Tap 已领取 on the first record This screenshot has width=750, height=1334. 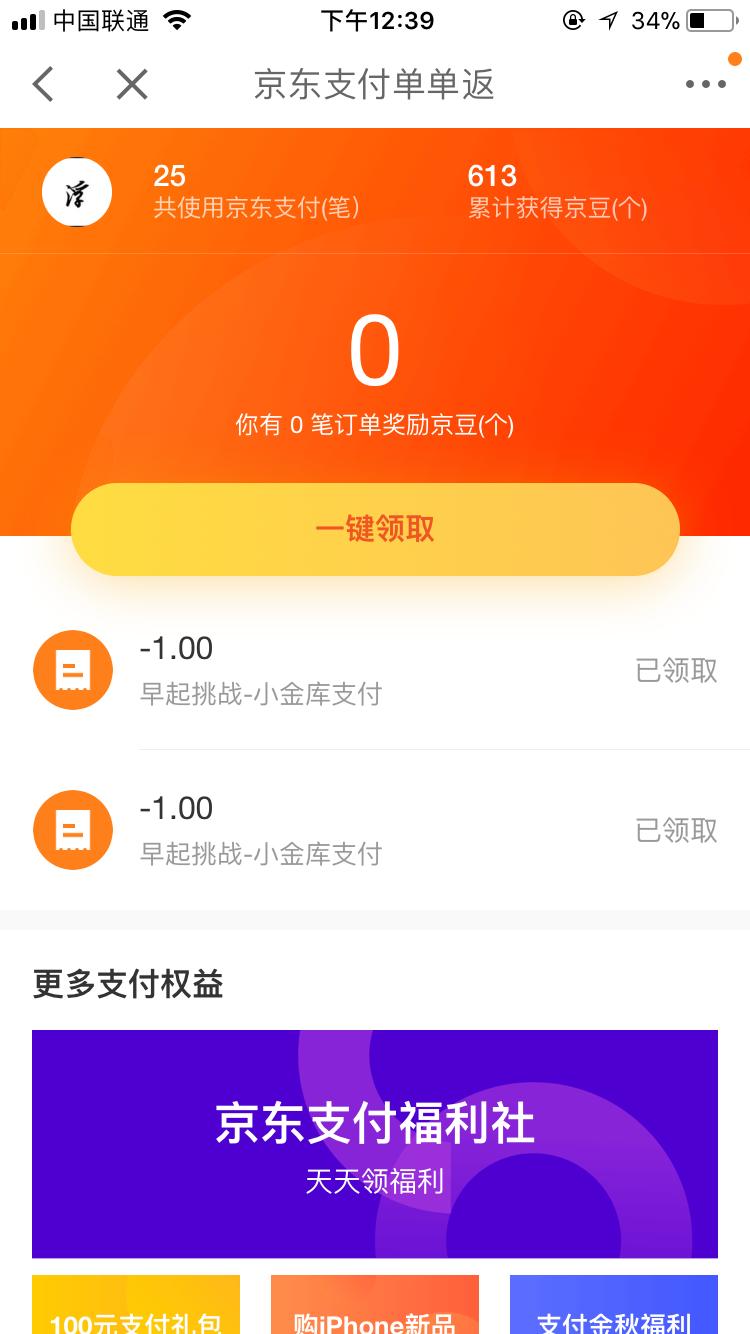click(677, 670)
